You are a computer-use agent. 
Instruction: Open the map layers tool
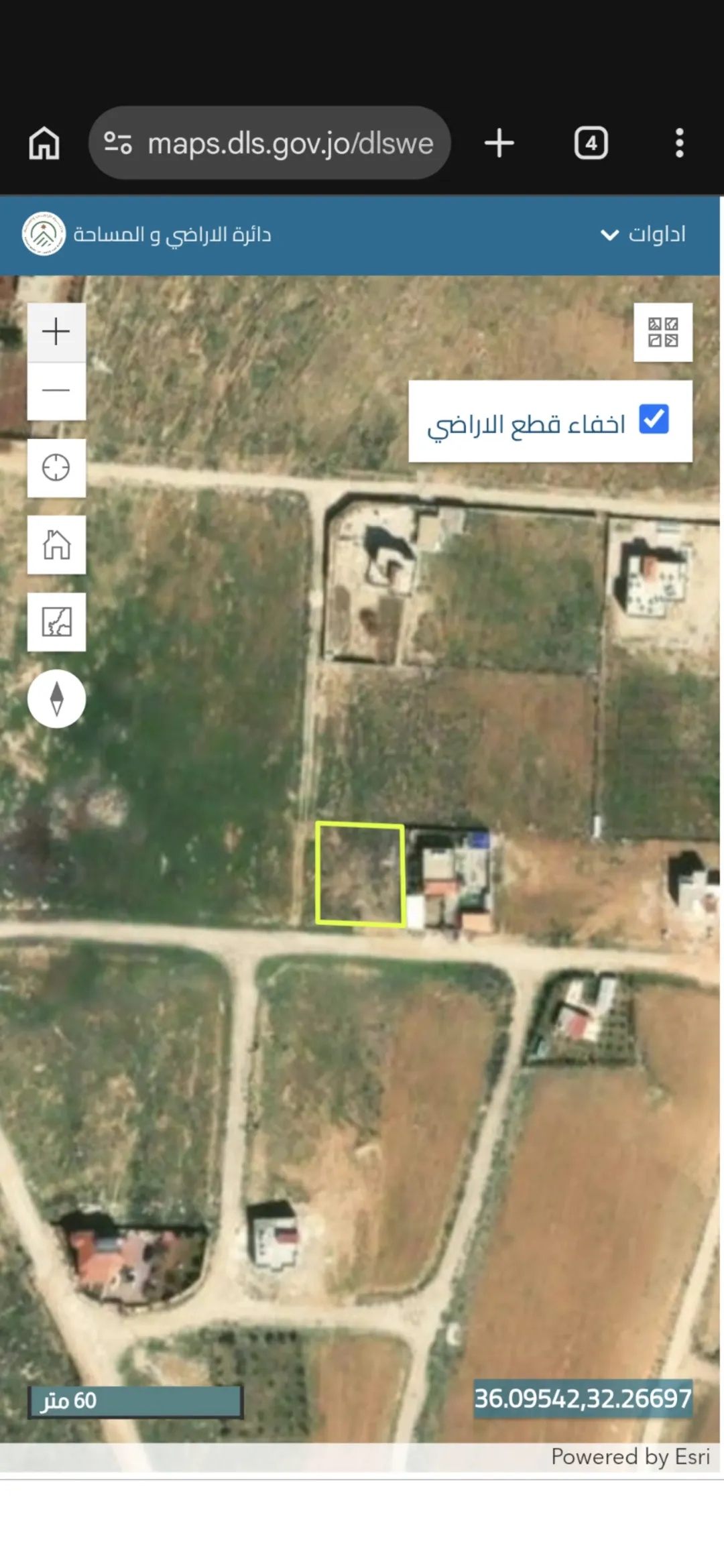[56, 621]
